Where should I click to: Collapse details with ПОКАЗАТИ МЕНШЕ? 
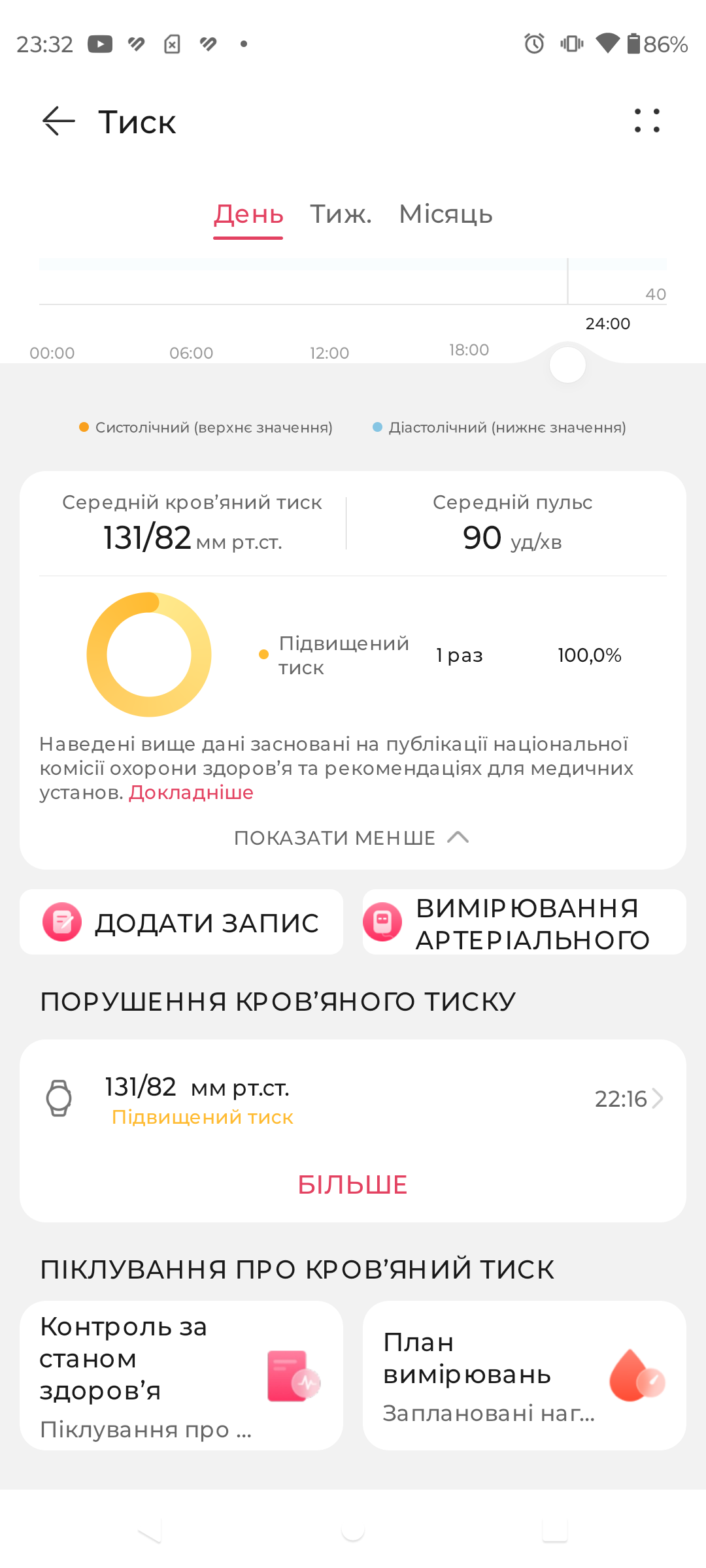pos(352,838)
